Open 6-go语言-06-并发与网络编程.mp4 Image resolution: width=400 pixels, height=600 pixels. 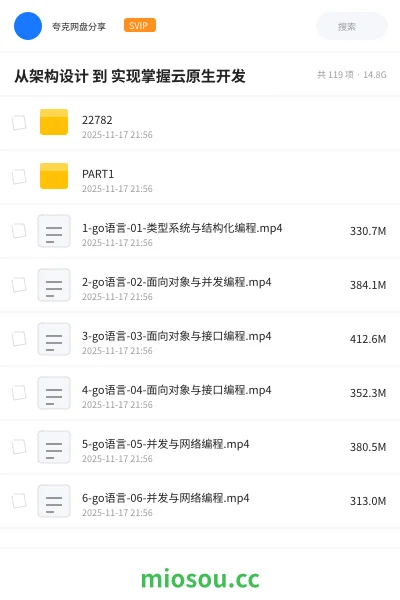click(200, 501)
